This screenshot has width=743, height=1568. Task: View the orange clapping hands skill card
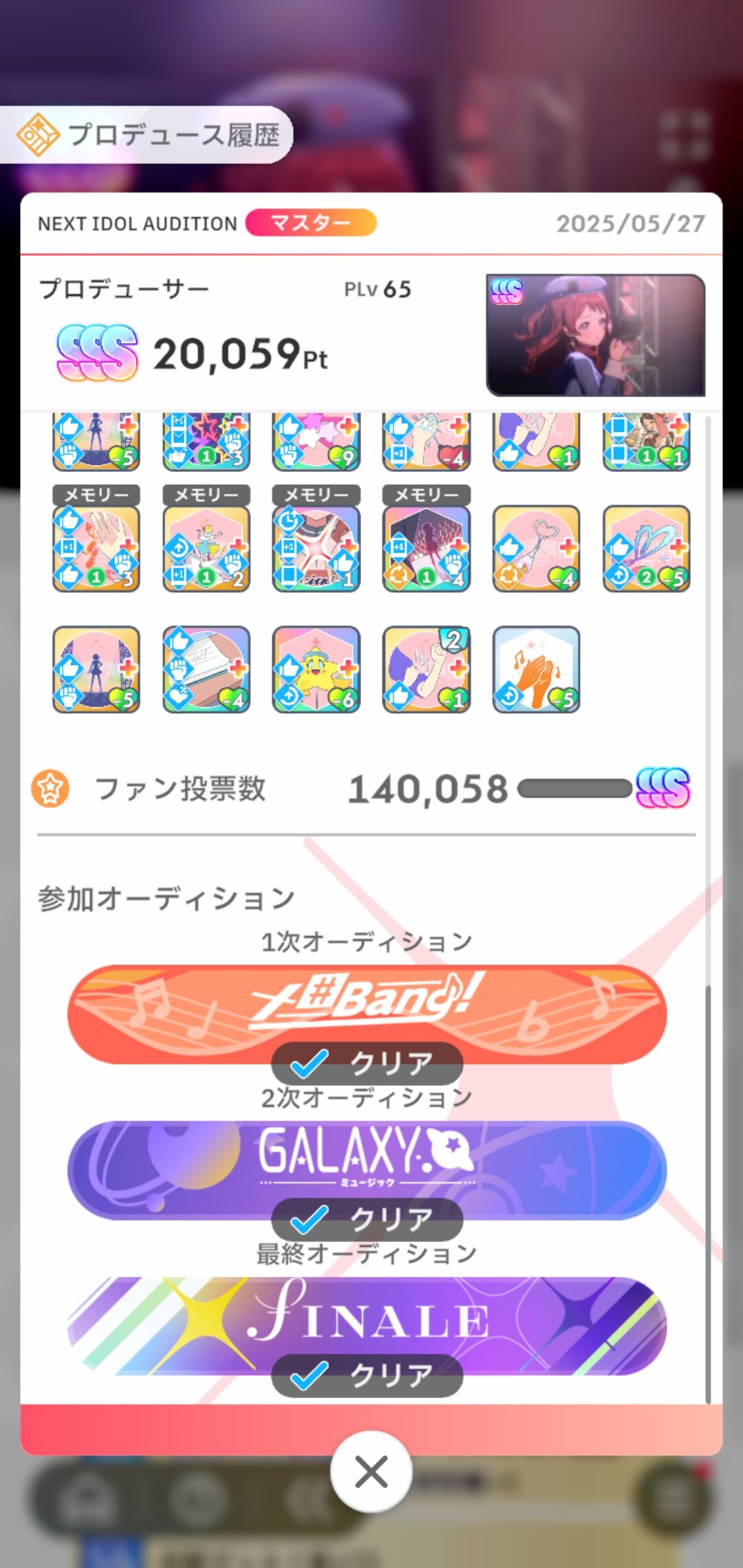tap(537, 669)
